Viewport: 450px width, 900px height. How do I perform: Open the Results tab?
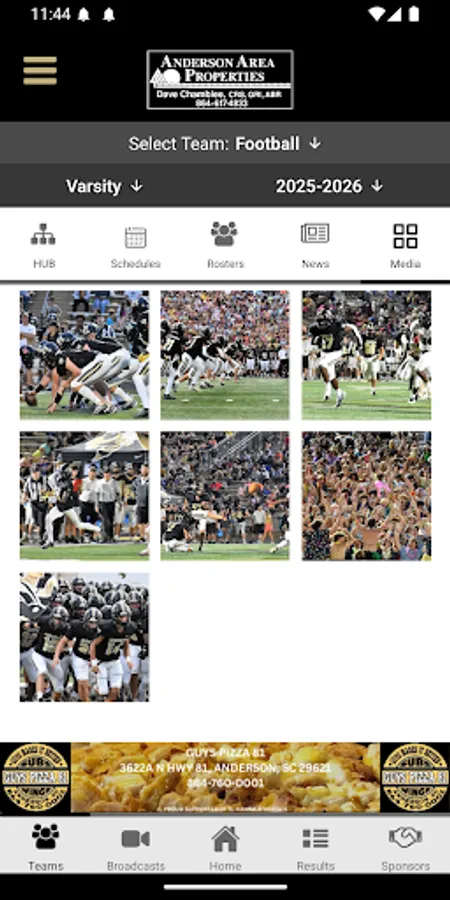315,848
